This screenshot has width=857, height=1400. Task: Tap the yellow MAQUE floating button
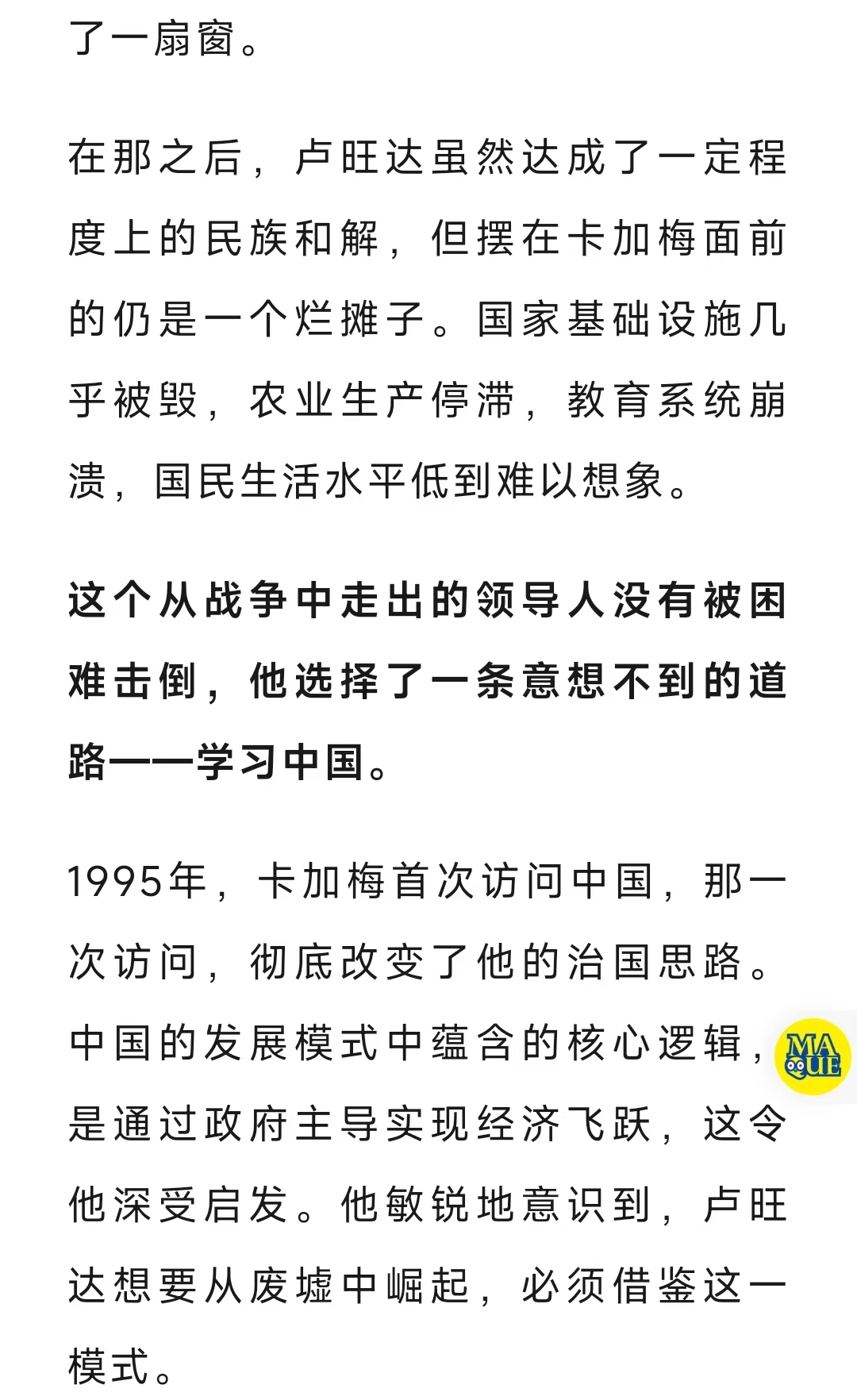(813, 1056)
